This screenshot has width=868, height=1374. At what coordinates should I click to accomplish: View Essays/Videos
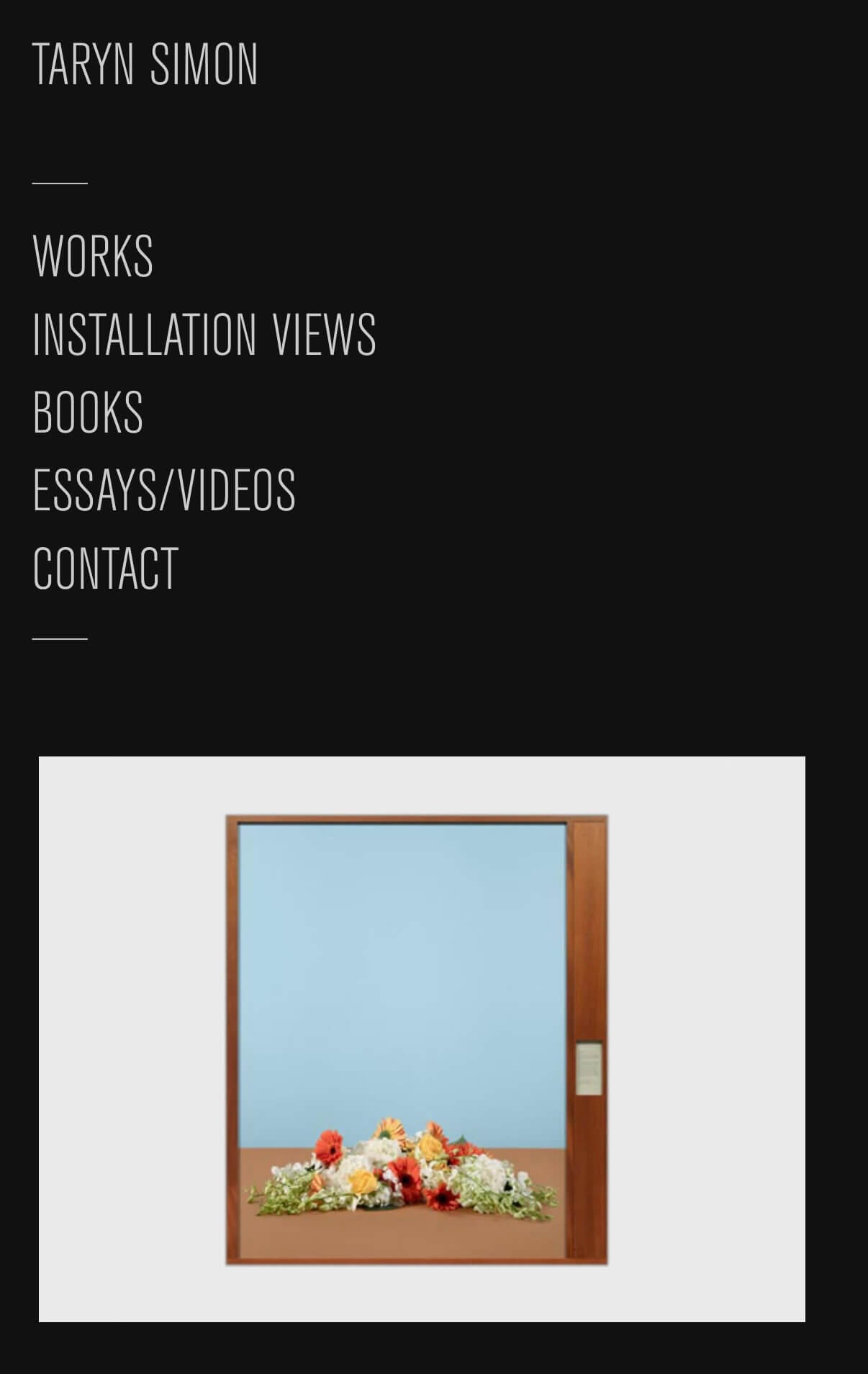164,490
